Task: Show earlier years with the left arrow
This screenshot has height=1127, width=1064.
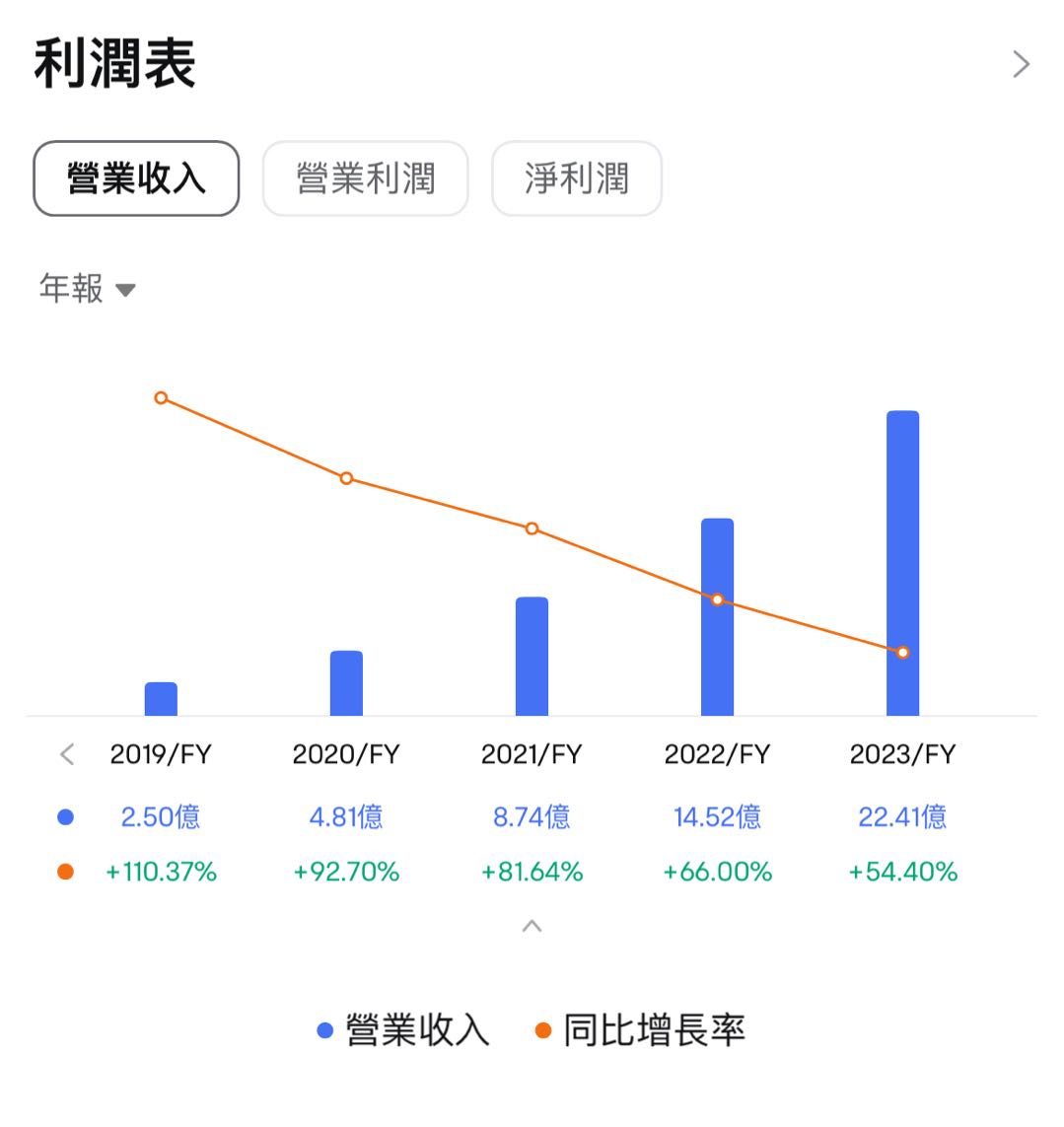Action: point(67,754)
